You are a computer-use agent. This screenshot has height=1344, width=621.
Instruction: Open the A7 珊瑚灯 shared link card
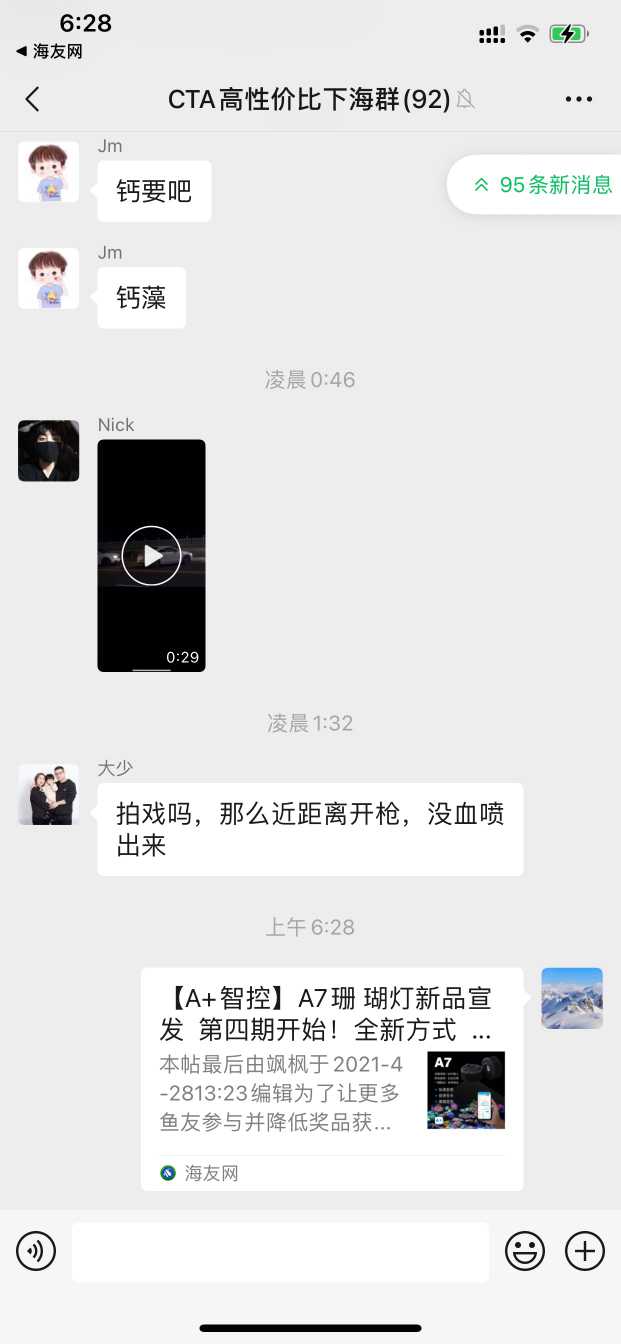pyautogui.click(x=331, y=1078)
